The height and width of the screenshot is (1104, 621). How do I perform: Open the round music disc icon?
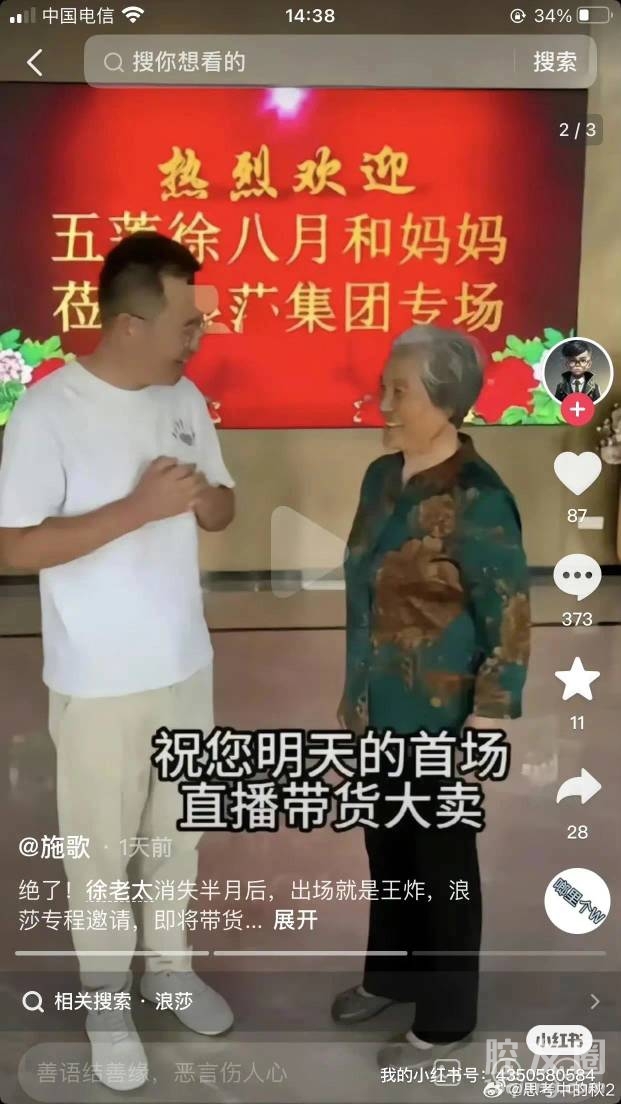577,901
